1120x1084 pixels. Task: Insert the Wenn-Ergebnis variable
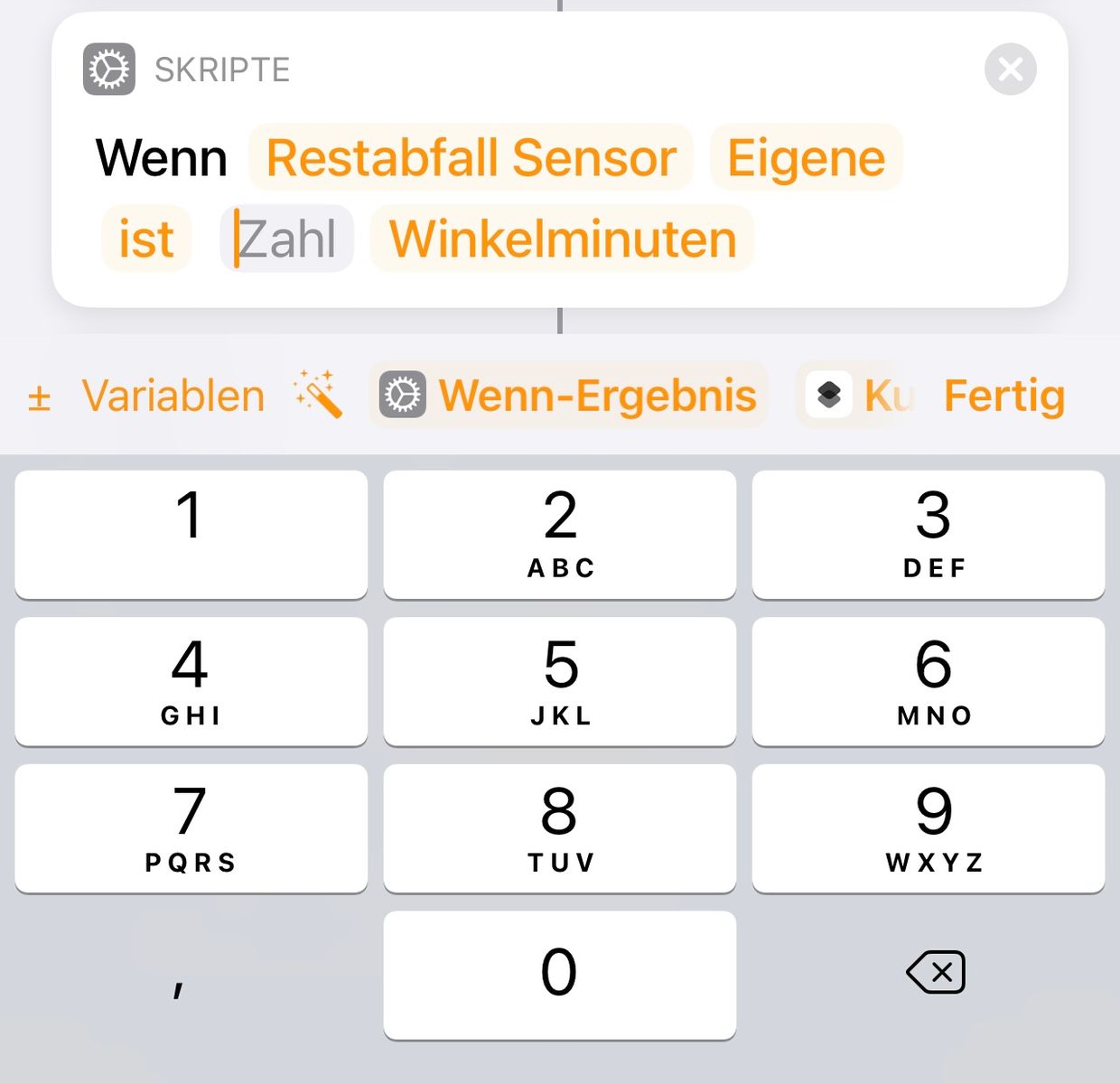click(x=569, y=396)
